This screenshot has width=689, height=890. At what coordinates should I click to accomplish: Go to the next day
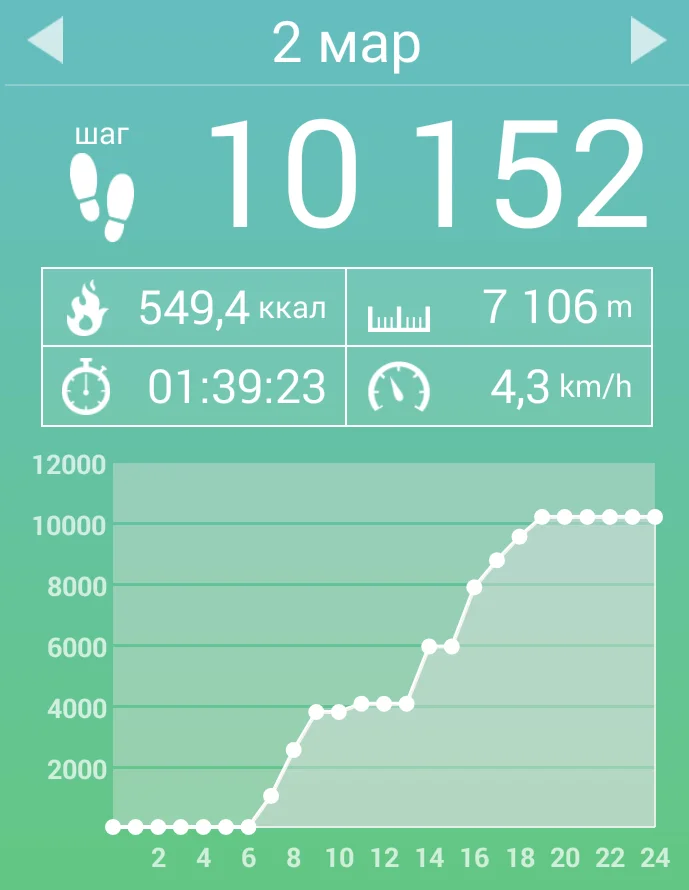coord(647,42)
